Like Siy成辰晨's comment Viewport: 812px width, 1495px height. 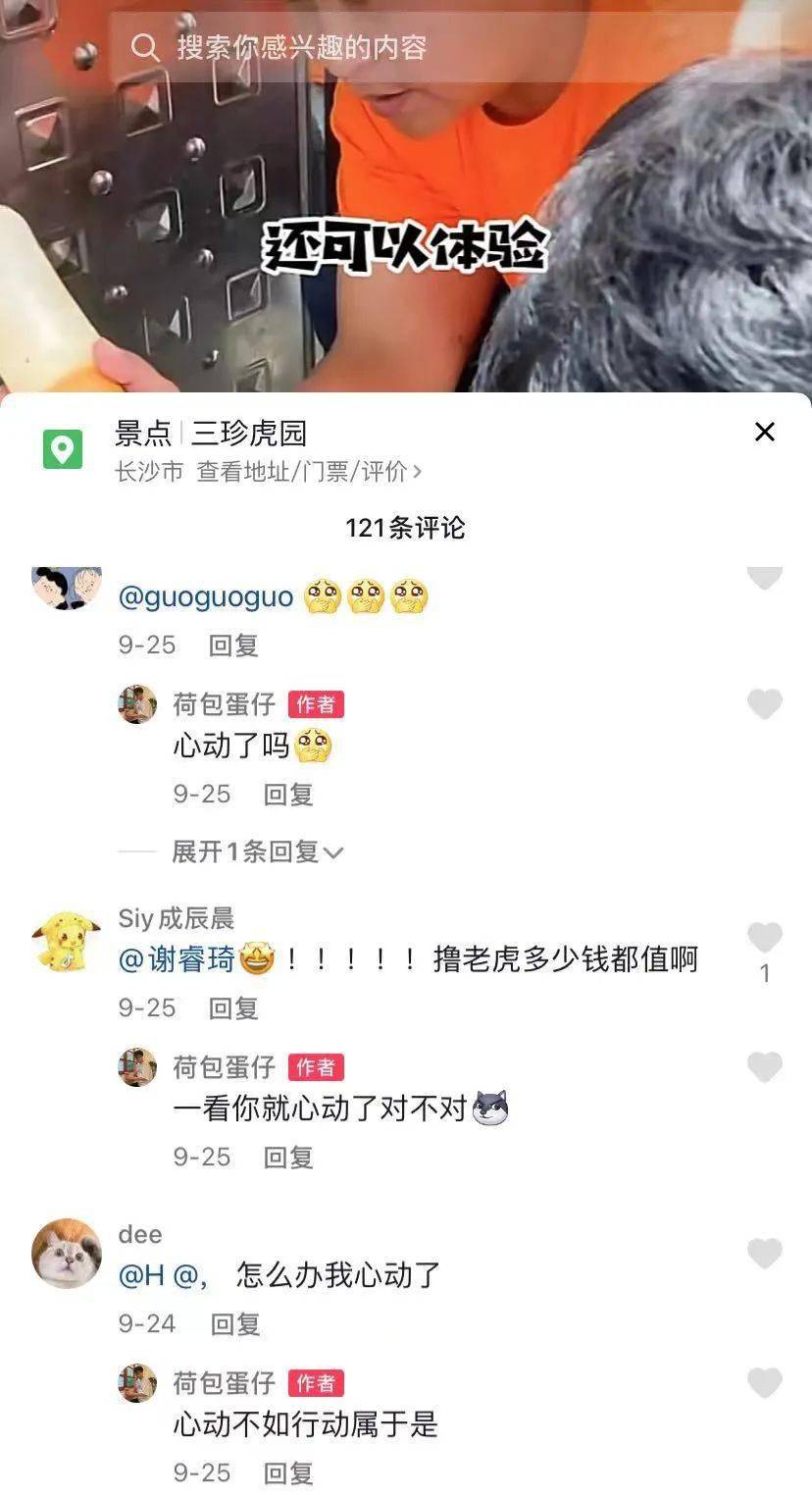(x=765, y=939)
